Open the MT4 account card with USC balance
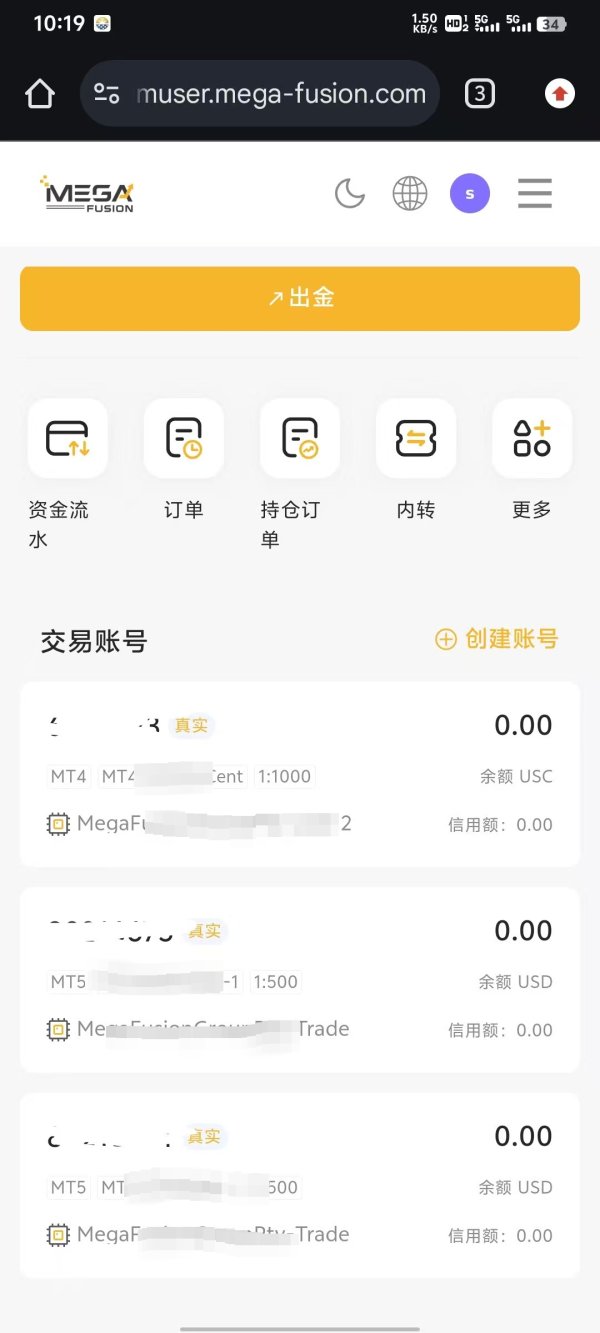The width and height of the screenshot is (600, 1333). click(300, 774)
